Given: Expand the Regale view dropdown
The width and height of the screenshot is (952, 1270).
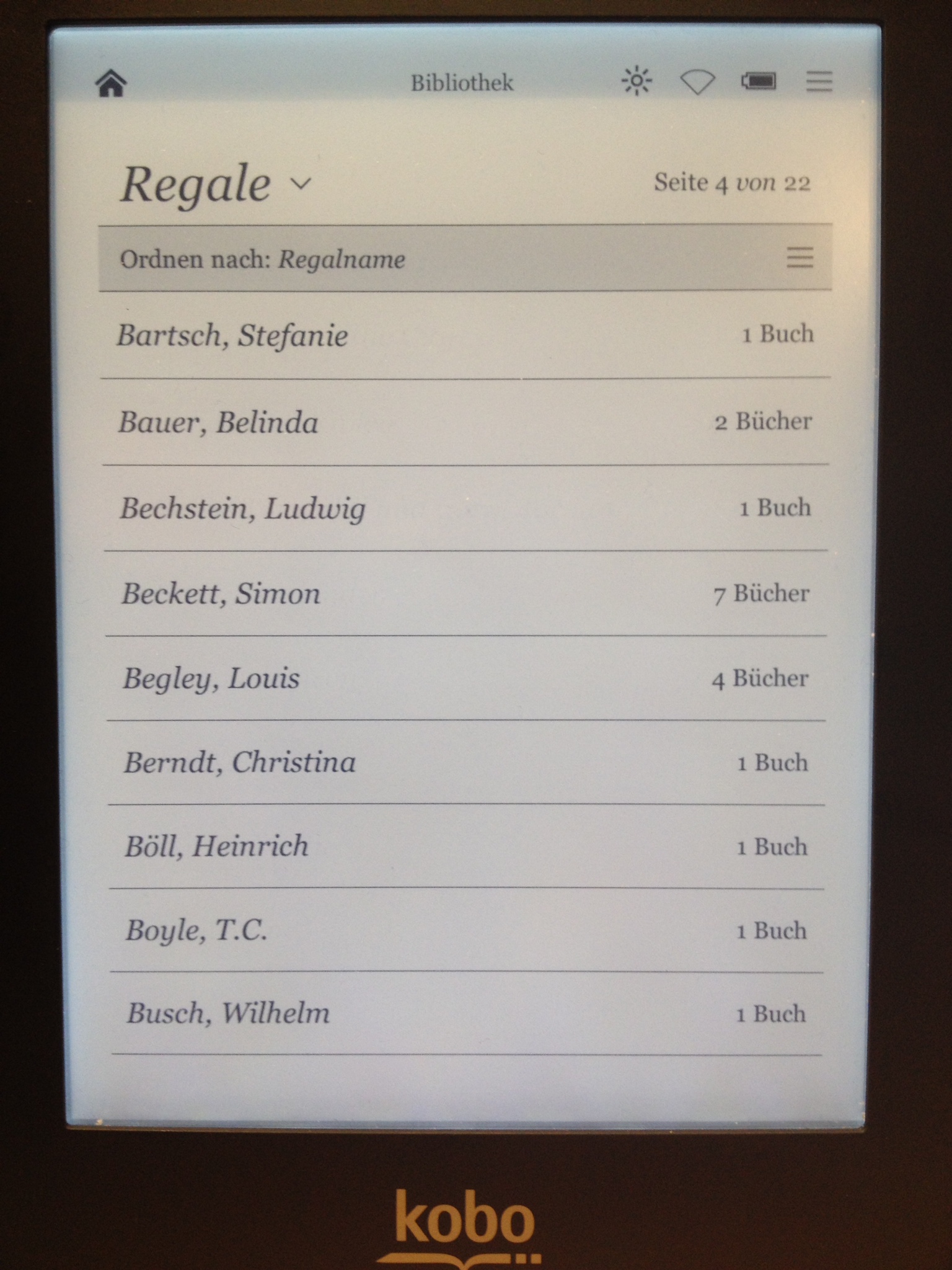Looking at the screenshot, I should click(x=301, y=184).
